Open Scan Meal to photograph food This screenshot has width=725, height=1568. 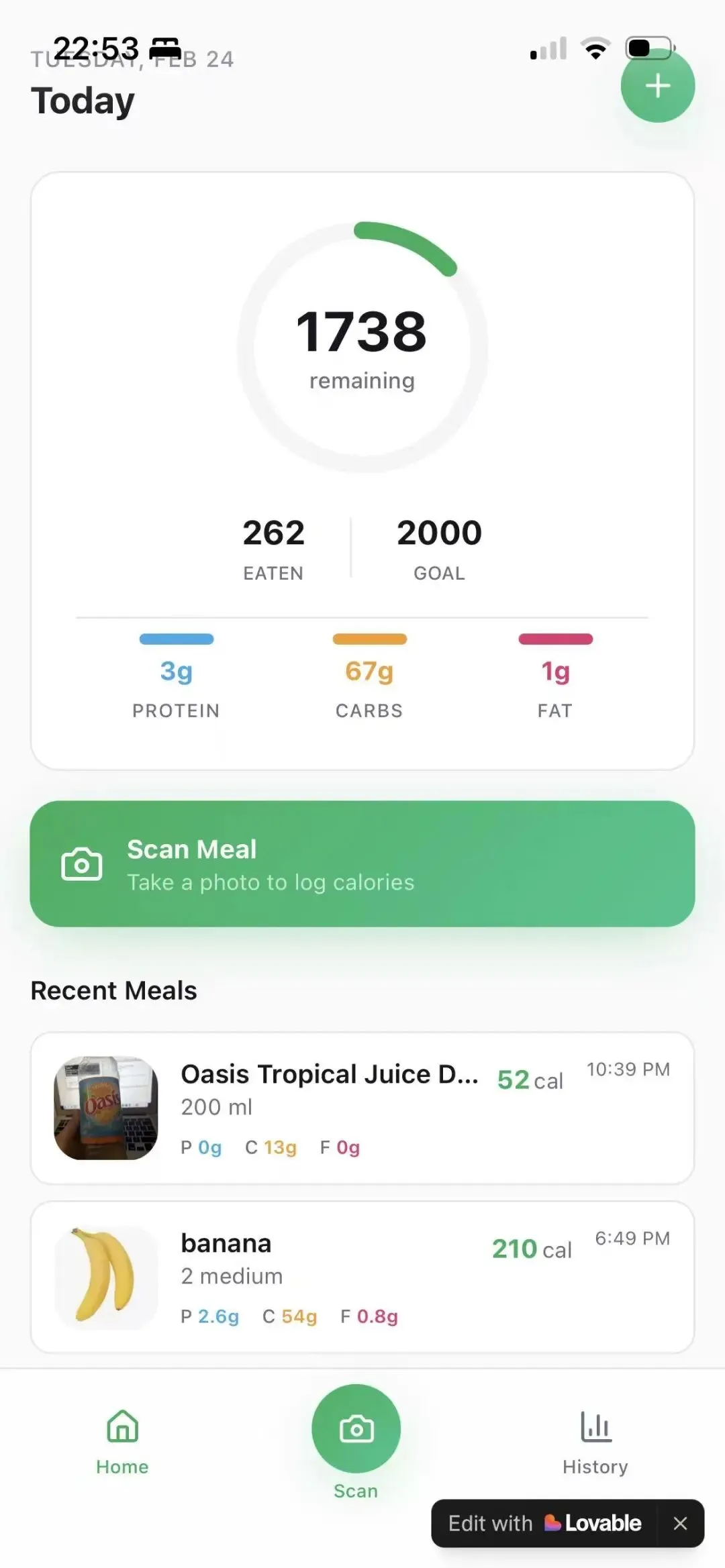(x=362, y=864)
